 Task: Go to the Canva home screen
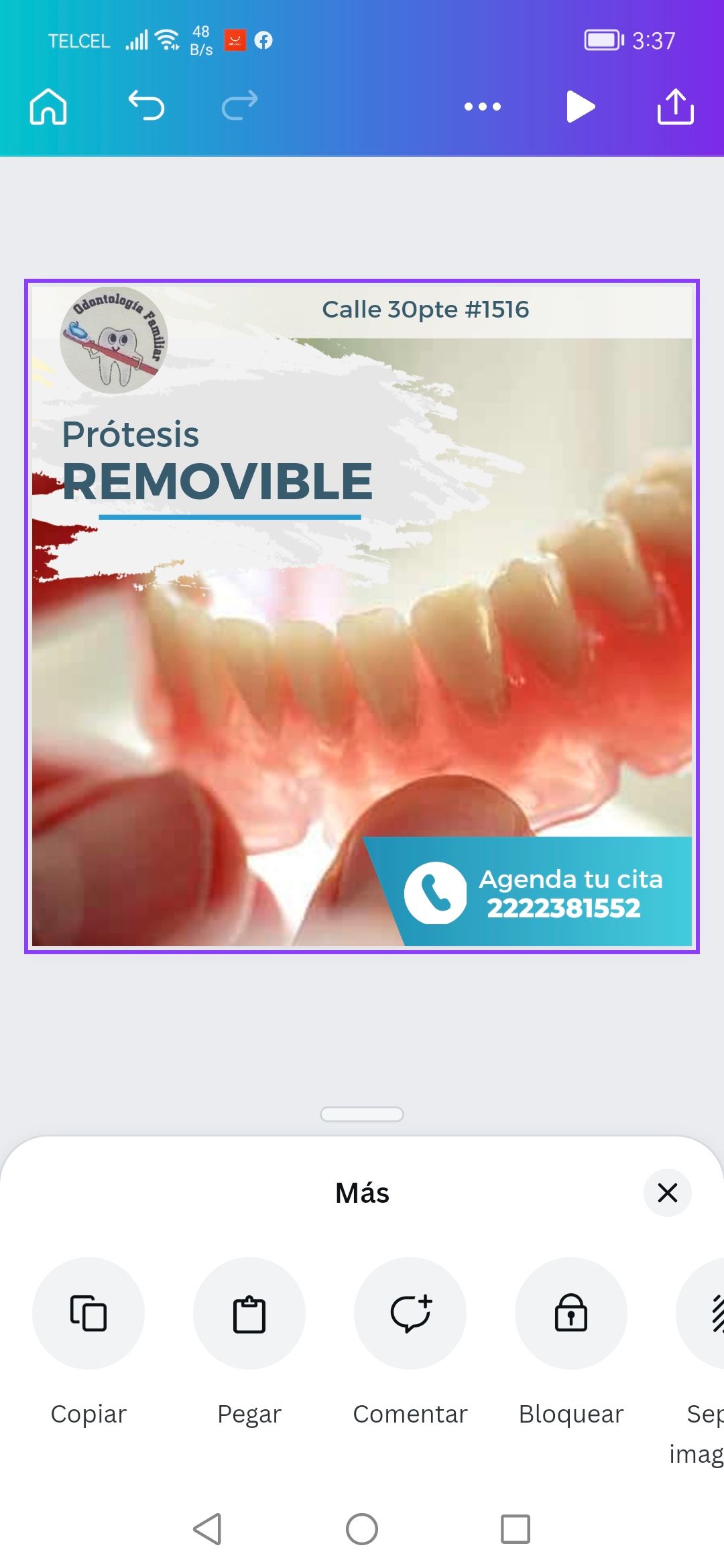(48, 107)
